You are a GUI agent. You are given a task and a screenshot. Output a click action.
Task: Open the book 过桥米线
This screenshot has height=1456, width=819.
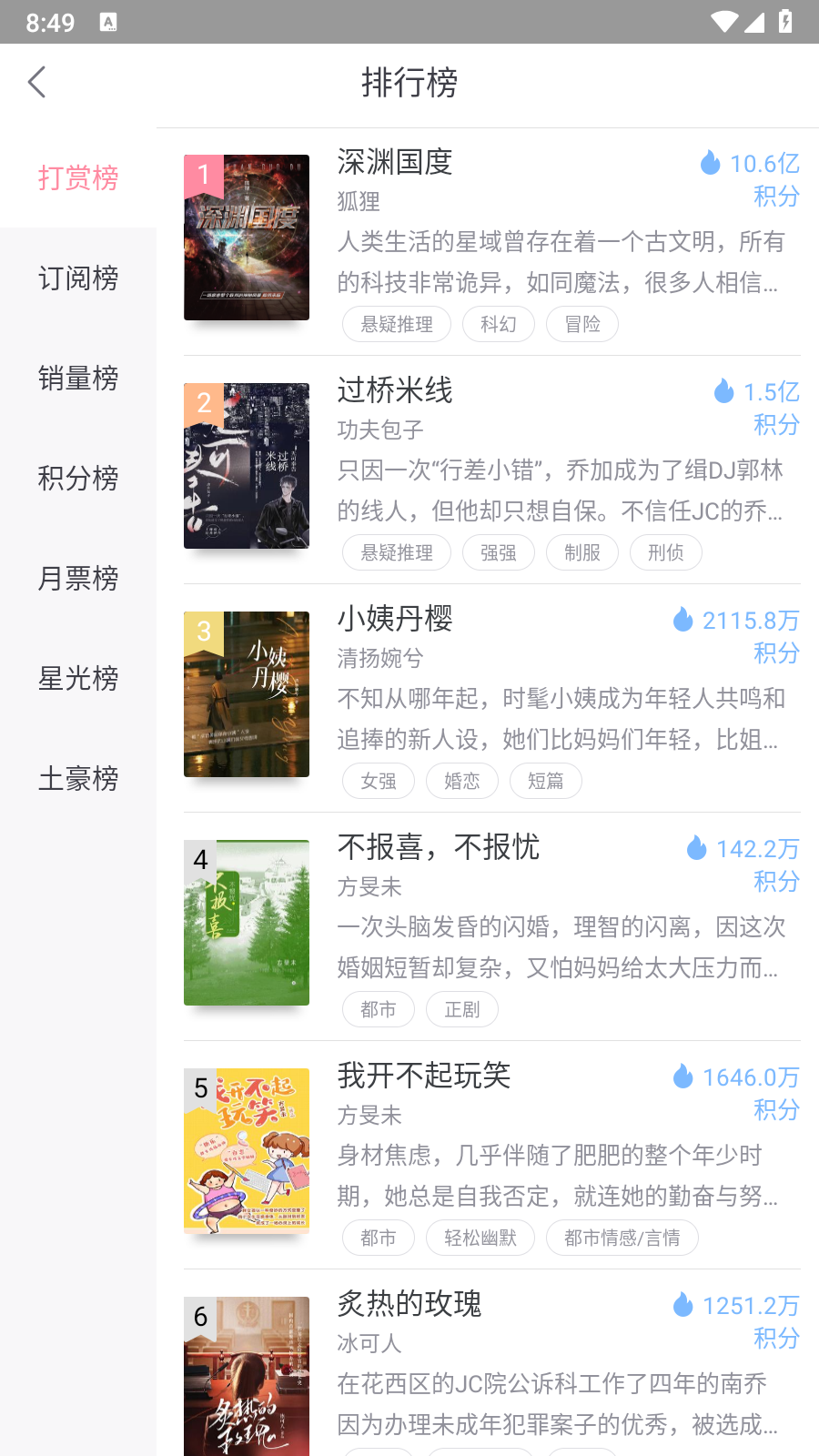point(397,391)
